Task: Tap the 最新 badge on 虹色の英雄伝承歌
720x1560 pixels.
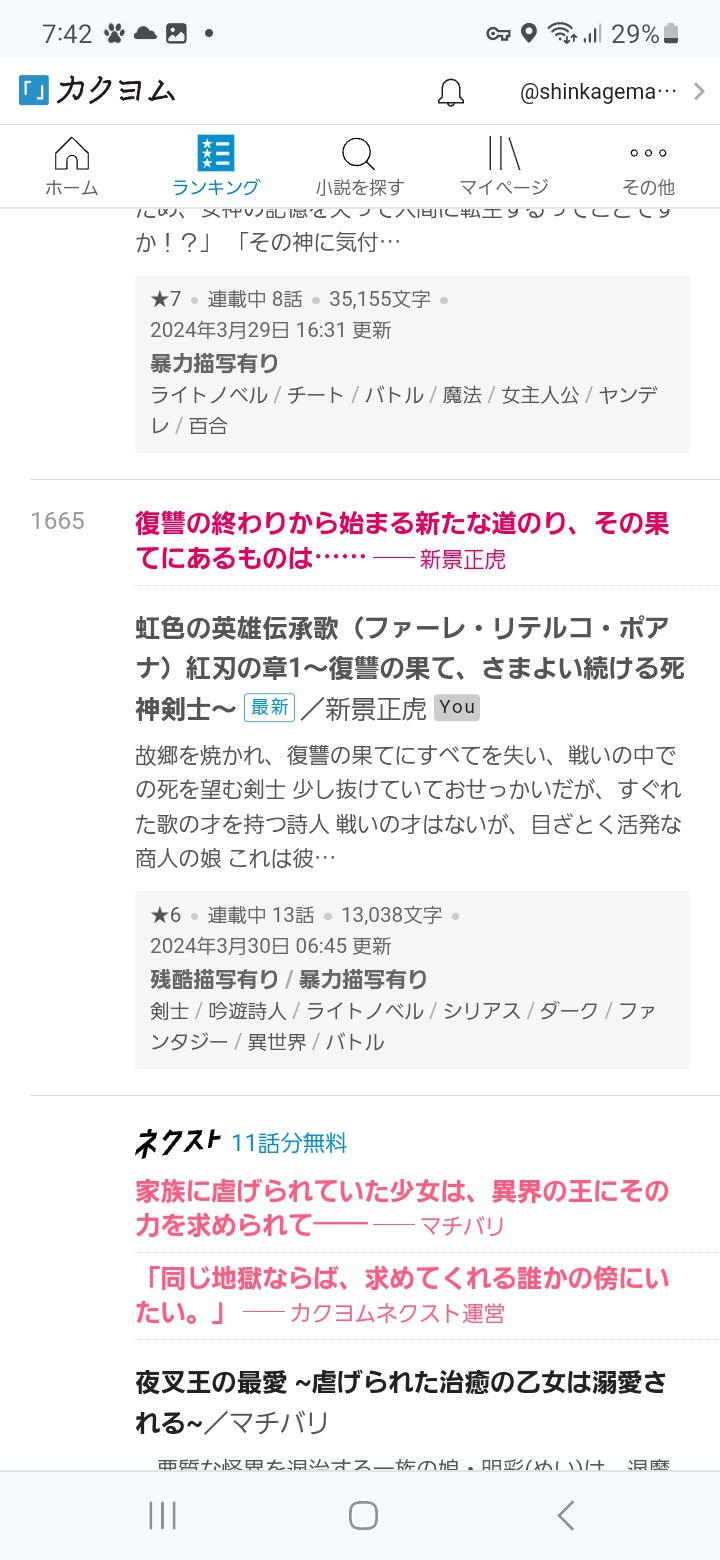Action: point(269,707)
